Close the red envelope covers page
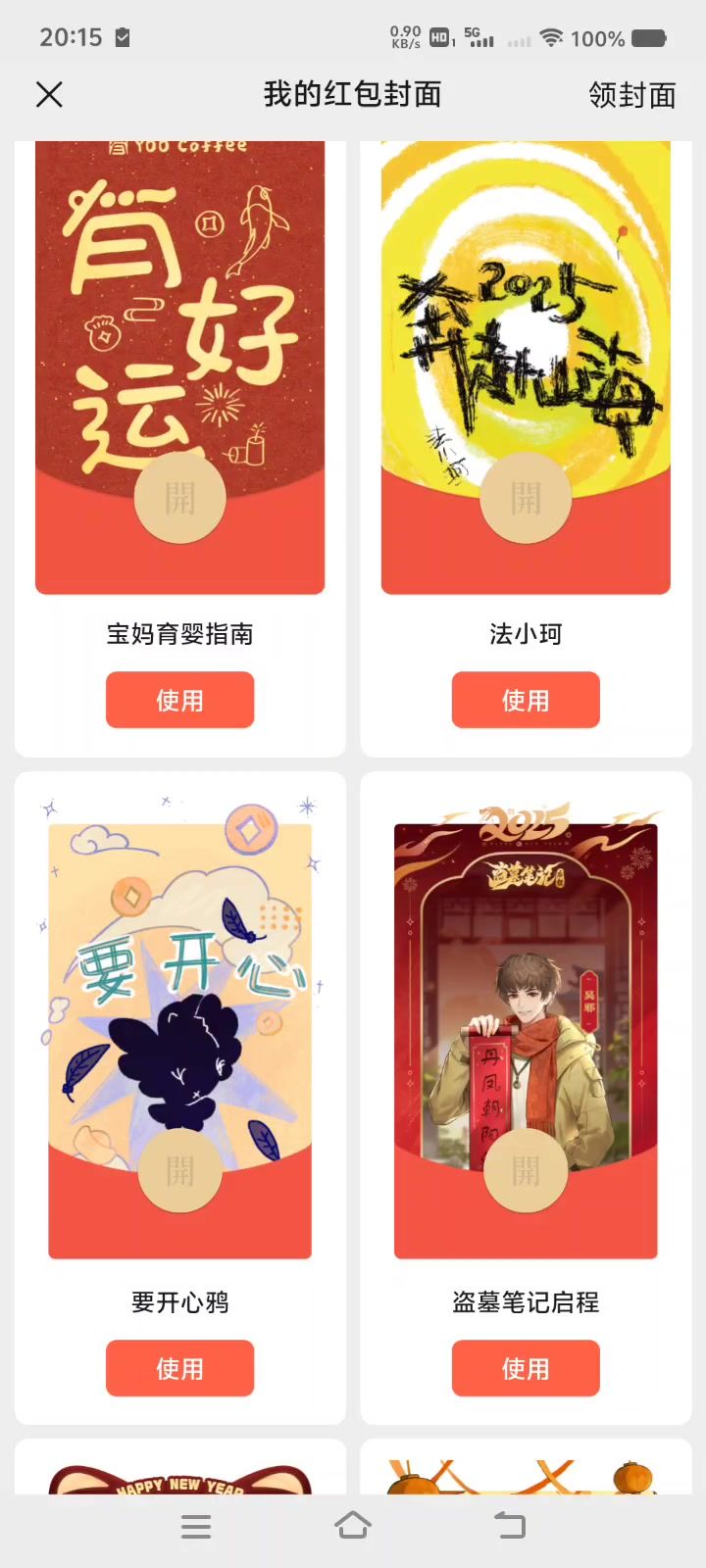Screen dimensions: 706x1568 pos(49,94)
